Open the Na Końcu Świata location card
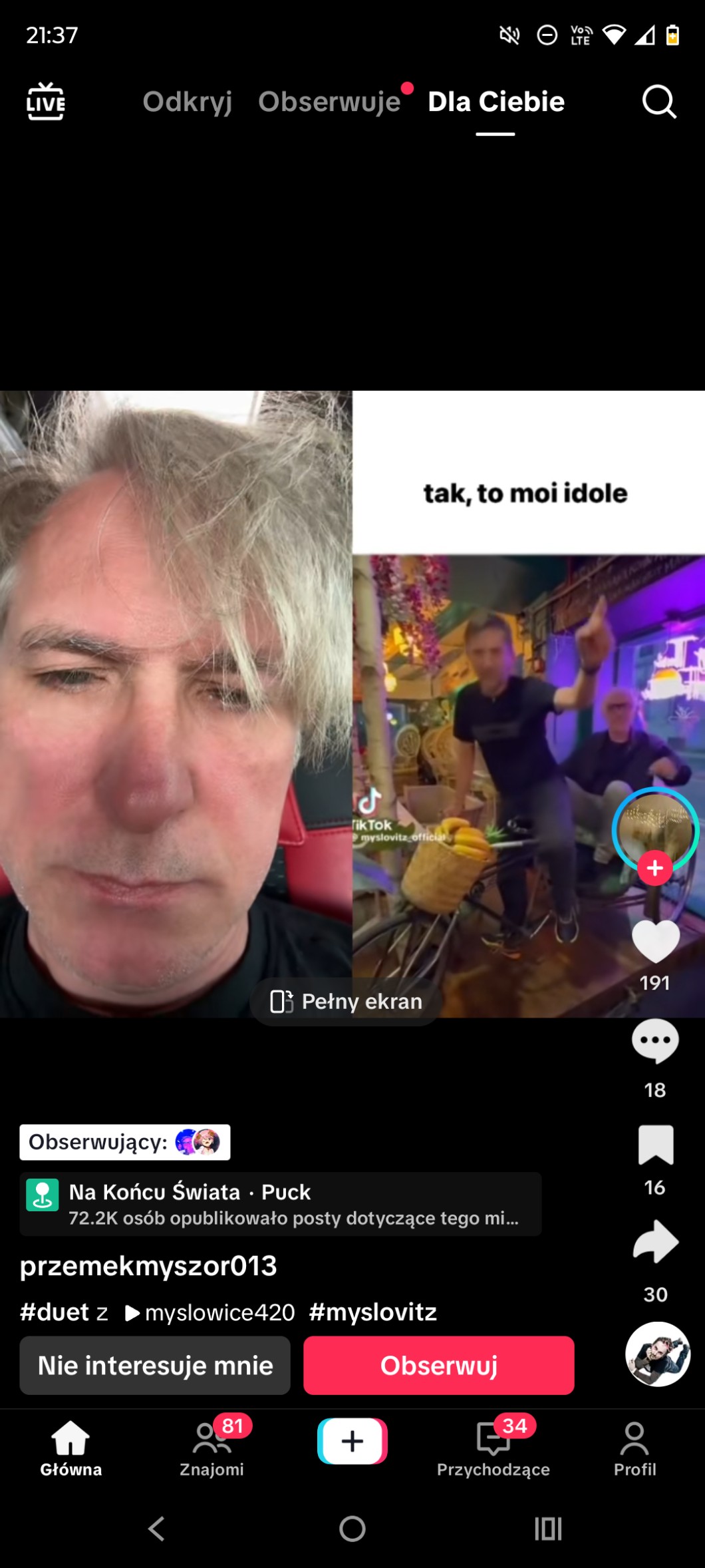705x1568 pixels. [280, 1204]
